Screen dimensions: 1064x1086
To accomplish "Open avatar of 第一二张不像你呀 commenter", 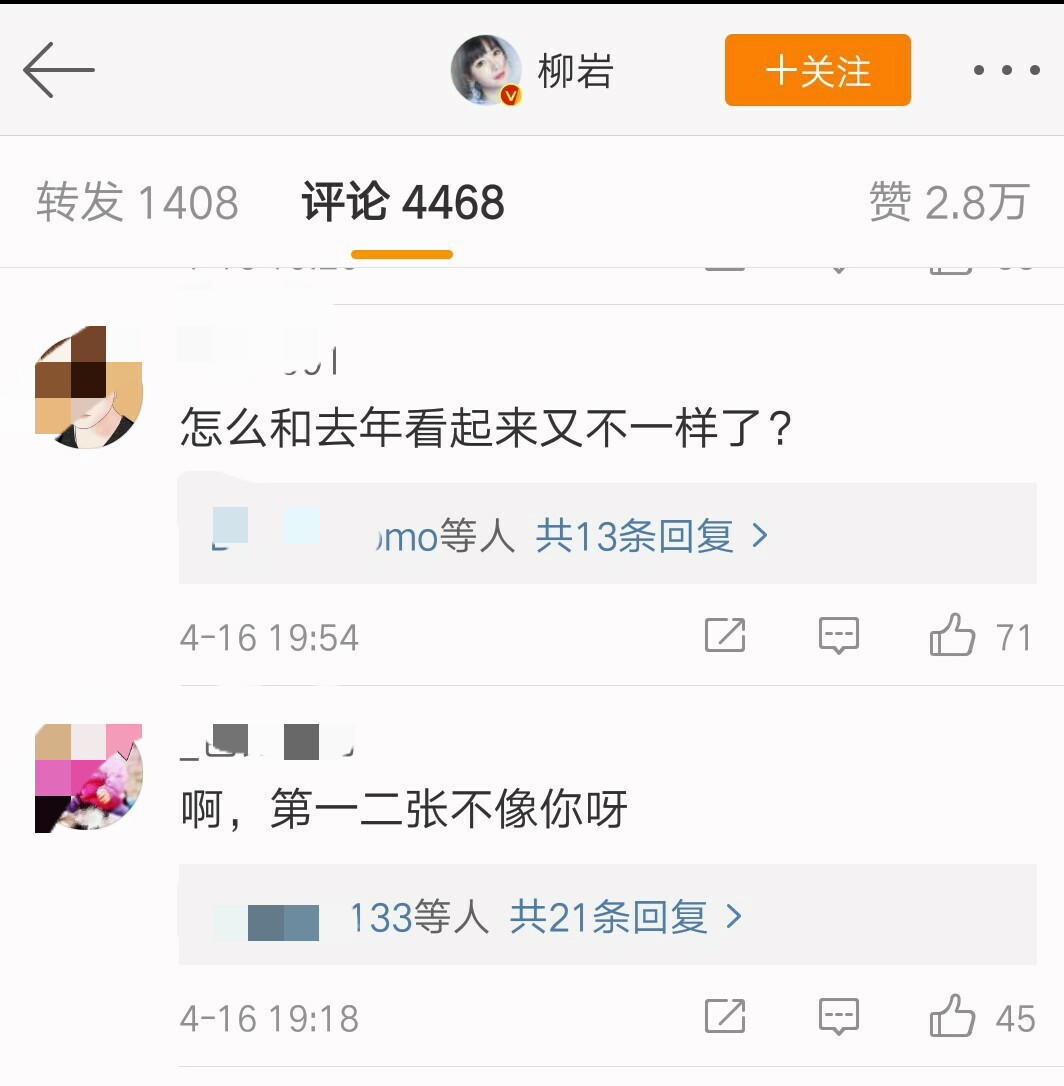I will [x=88, y=778].
